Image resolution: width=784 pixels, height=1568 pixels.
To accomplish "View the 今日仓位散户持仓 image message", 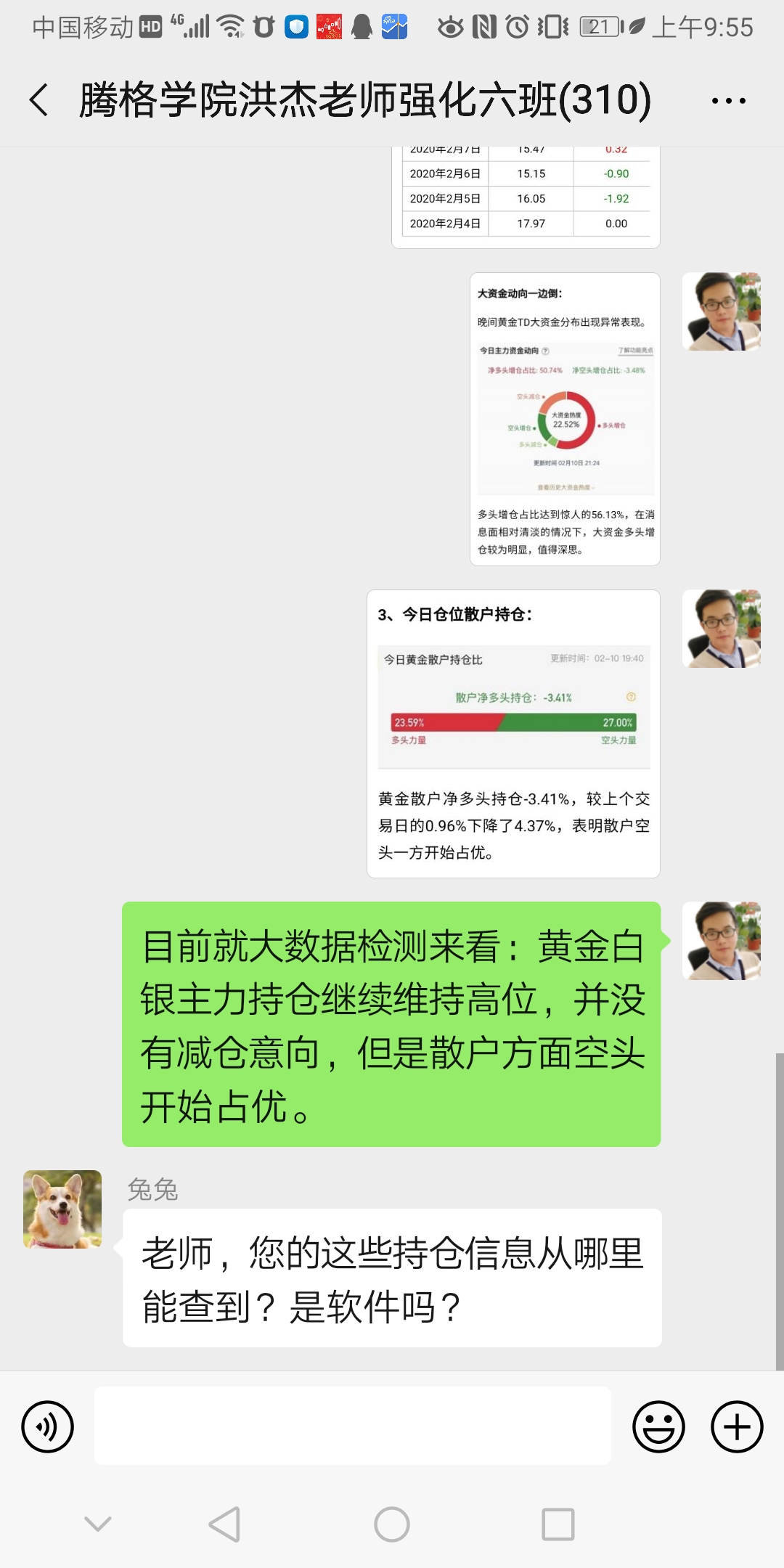I will pyautogui.click(x=513, y=733).
